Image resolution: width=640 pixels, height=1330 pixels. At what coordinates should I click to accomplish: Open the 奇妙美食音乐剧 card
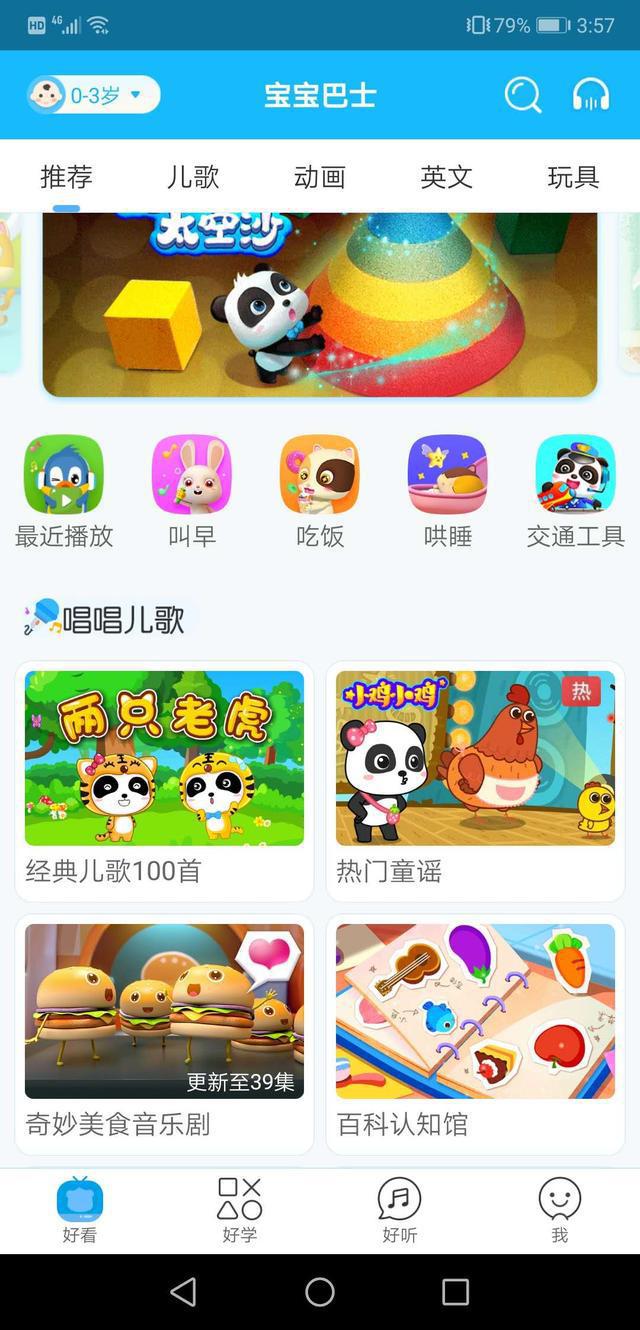pos(164,1031)
